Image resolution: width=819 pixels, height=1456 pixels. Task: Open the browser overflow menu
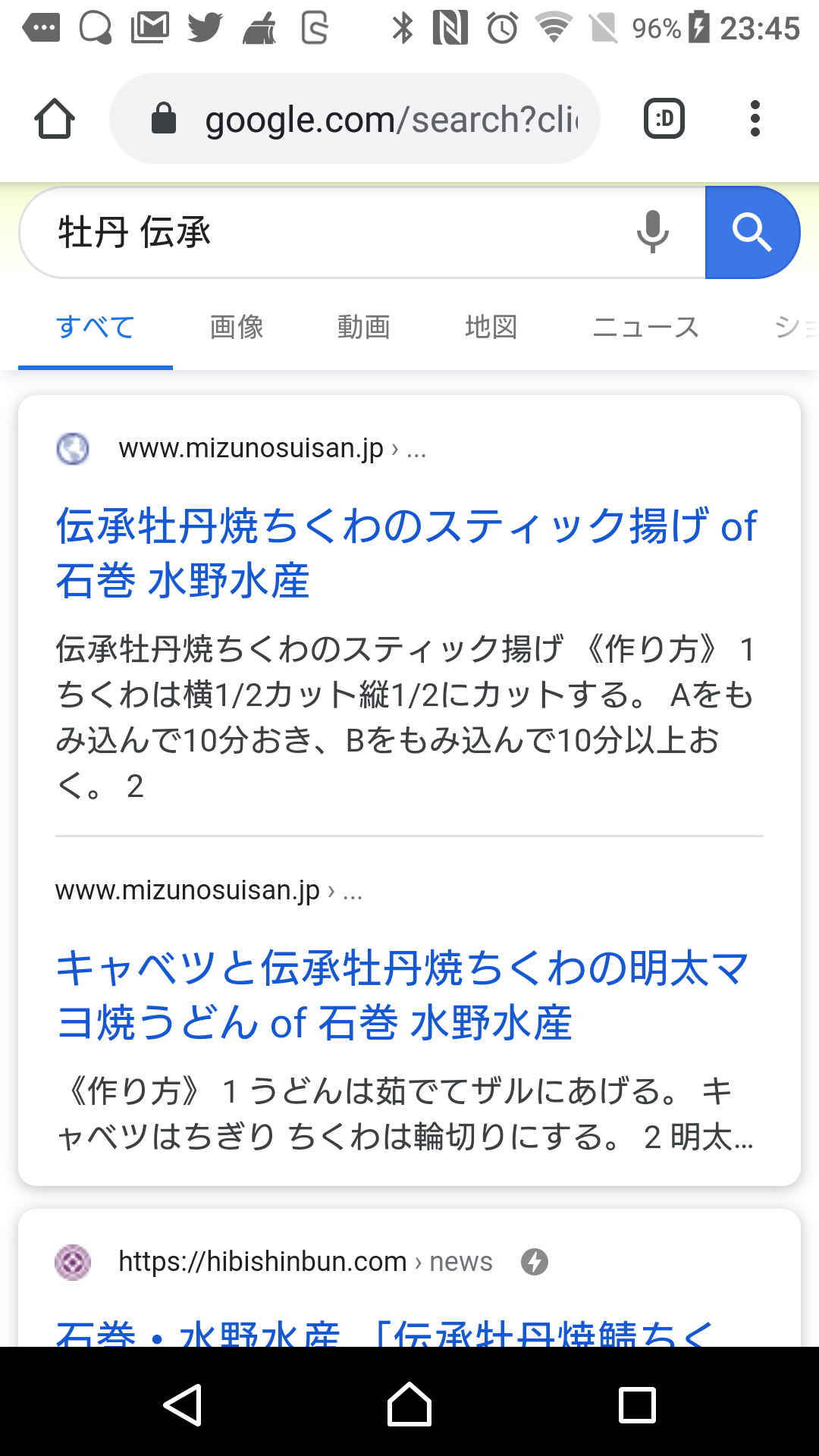pyautogui.click(x=755, y=119)
